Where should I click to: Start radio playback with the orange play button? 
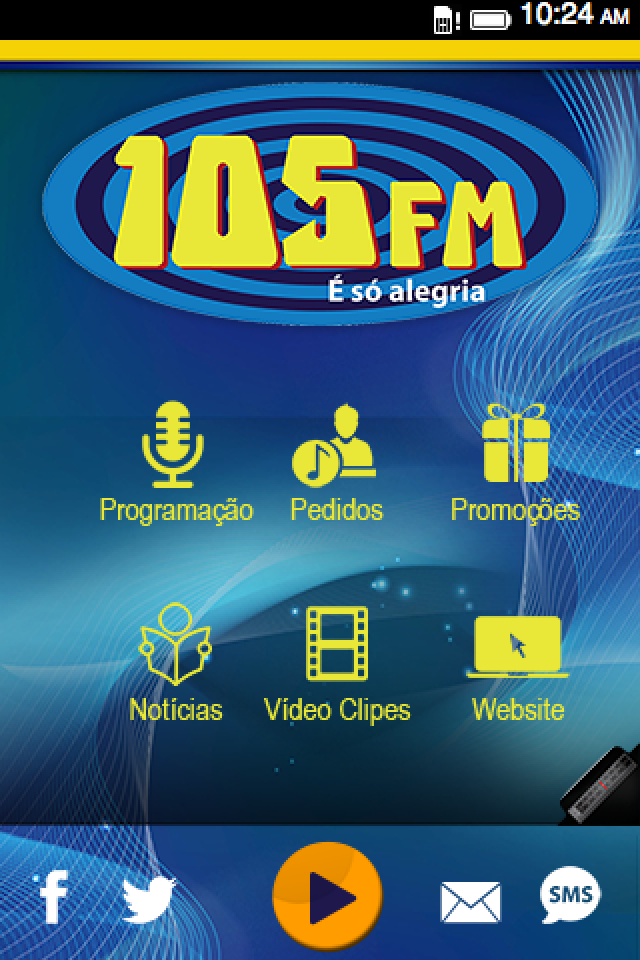(x=327, y=897)
